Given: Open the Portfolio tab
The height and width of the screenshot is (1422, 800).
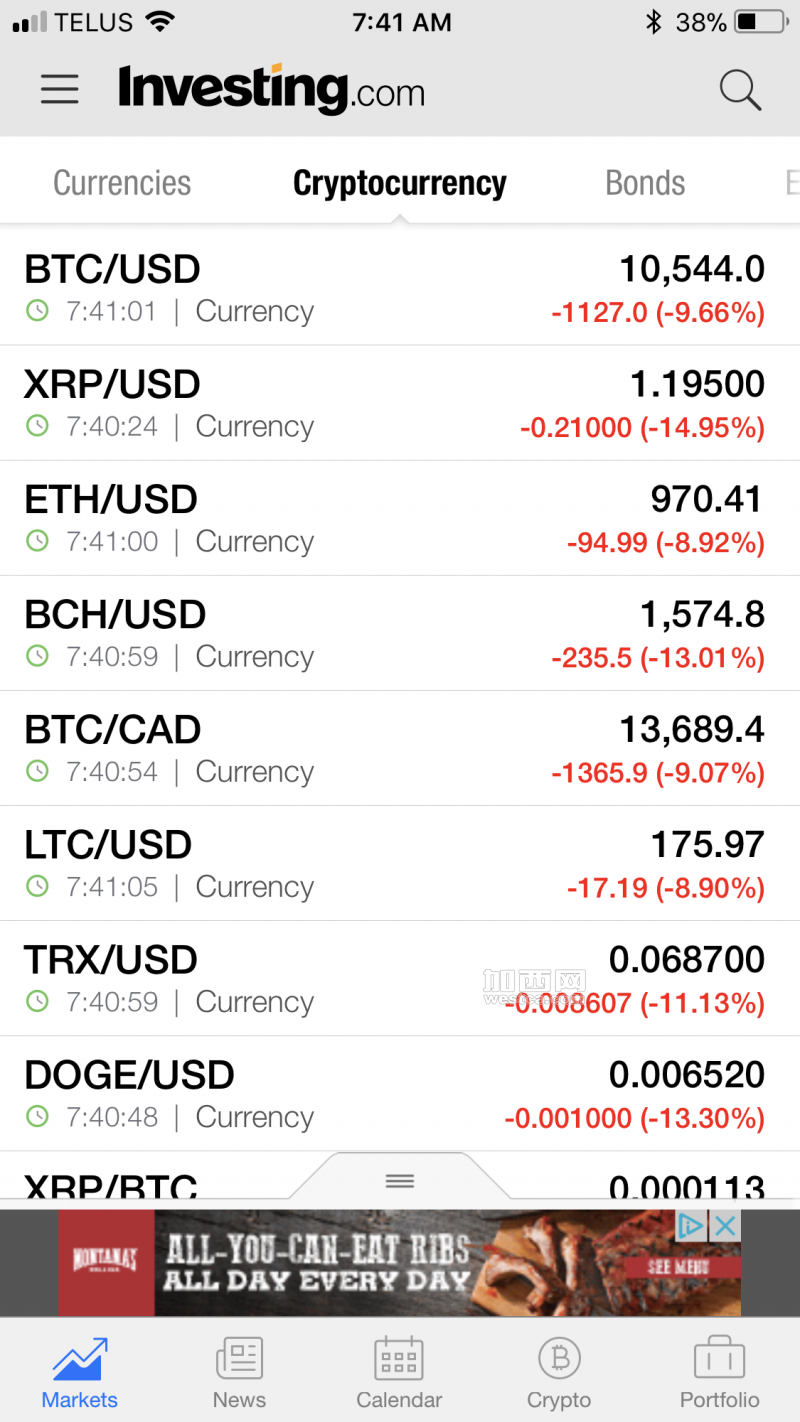Looking at the screenshot, I should [x=719, y=1372].
